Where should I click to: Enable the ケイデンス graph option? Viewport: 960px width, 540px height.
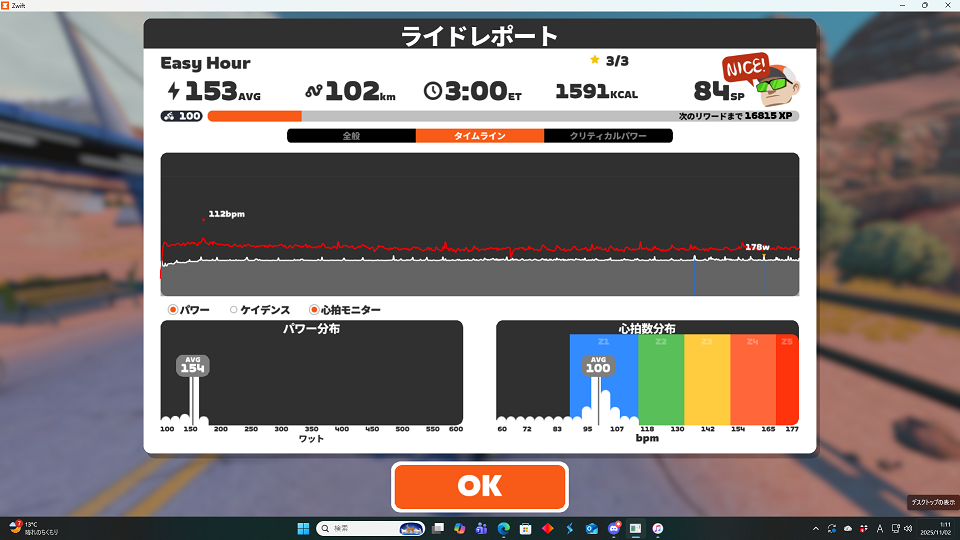[x=233, y=310]
